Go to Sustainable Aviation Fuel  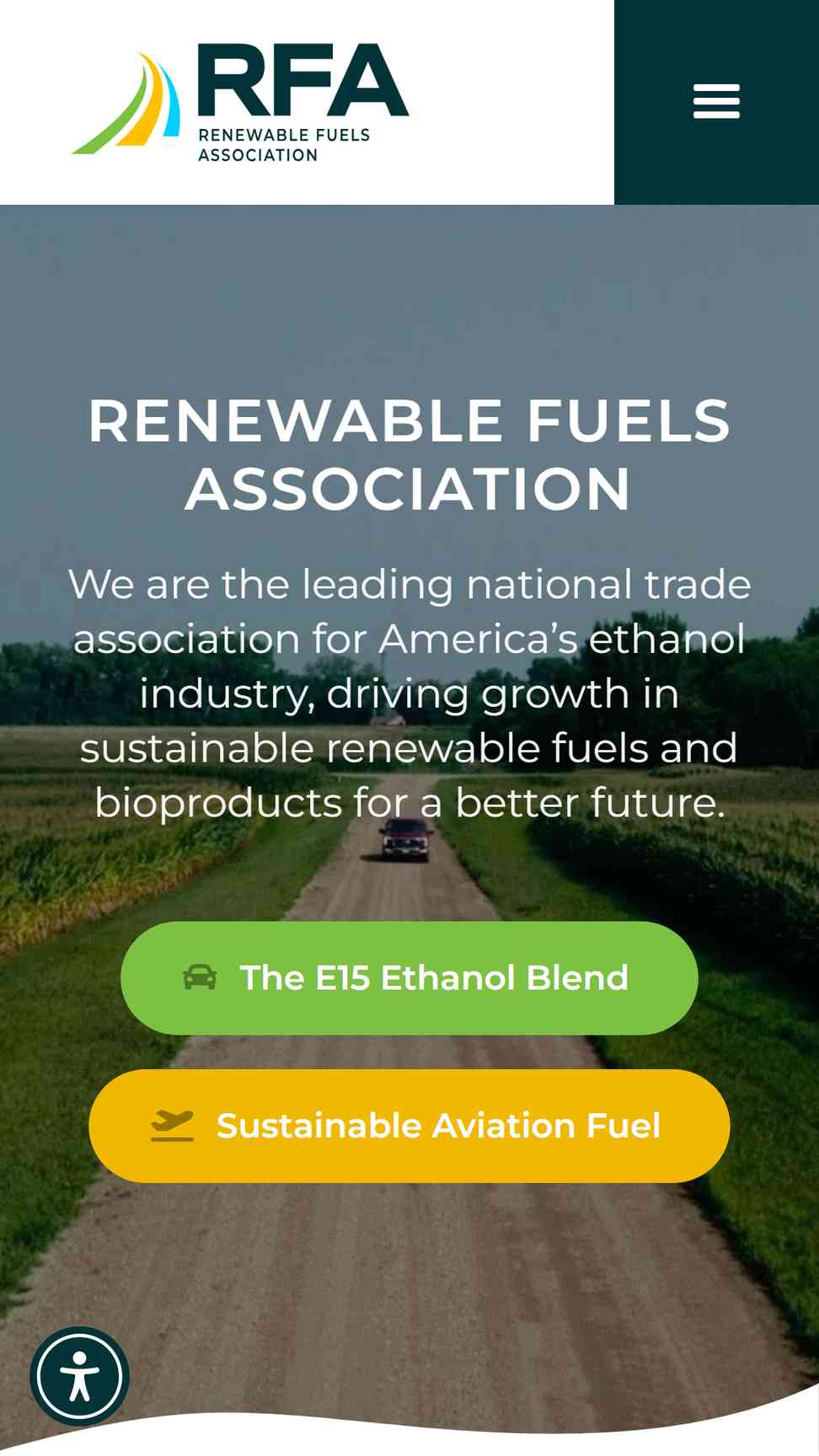(x=409, y=1126)
